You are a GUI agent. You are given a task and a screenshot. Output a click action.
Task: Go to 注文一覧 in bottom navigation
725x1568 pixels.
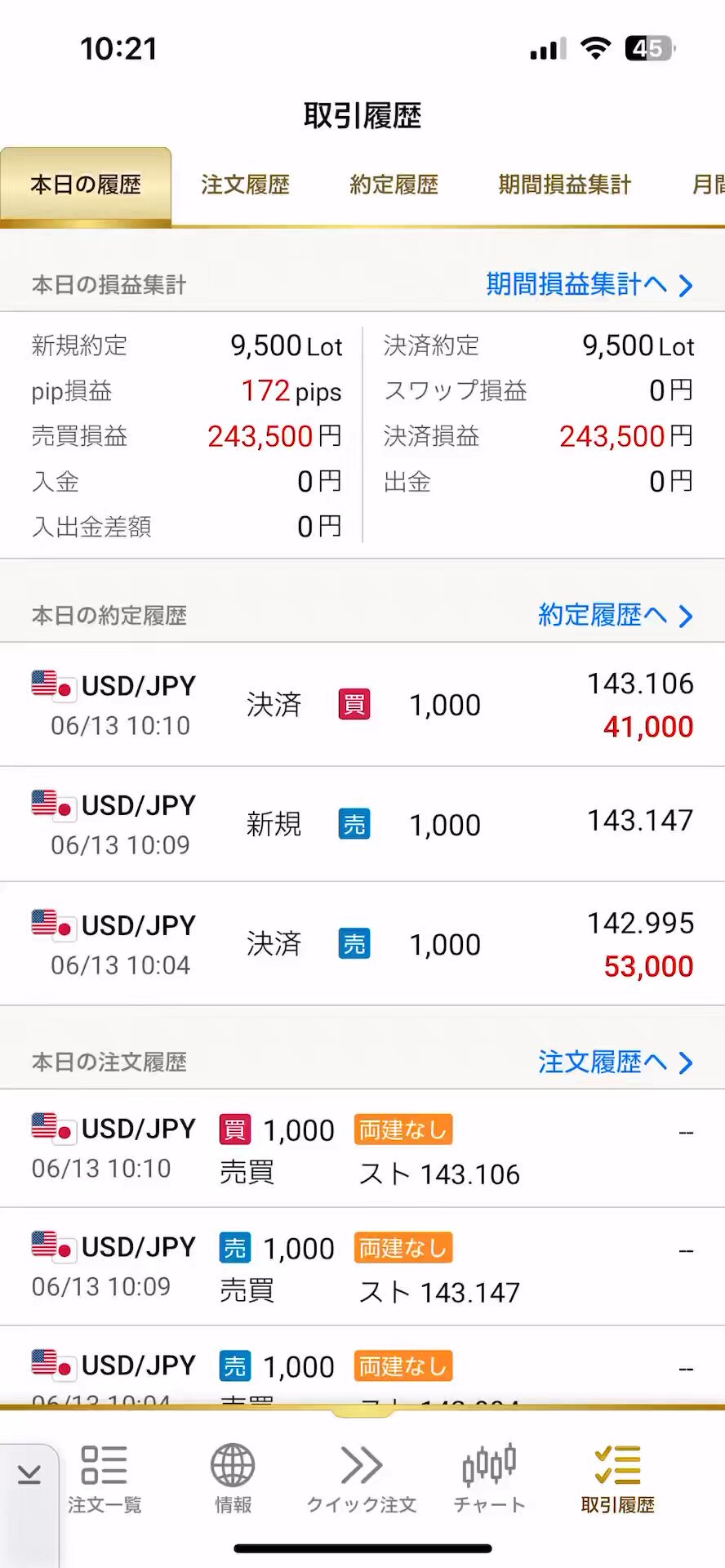click(105, 1479)
